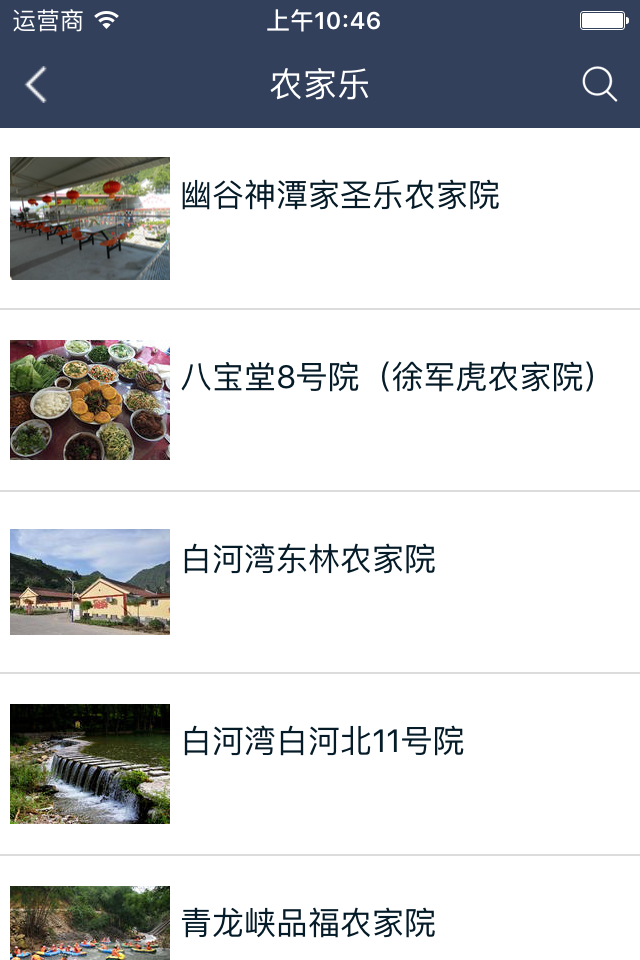This screenshot has width=640, height=960.
Task: Open the search magnifier icon
Action: [x=599, y=85]
